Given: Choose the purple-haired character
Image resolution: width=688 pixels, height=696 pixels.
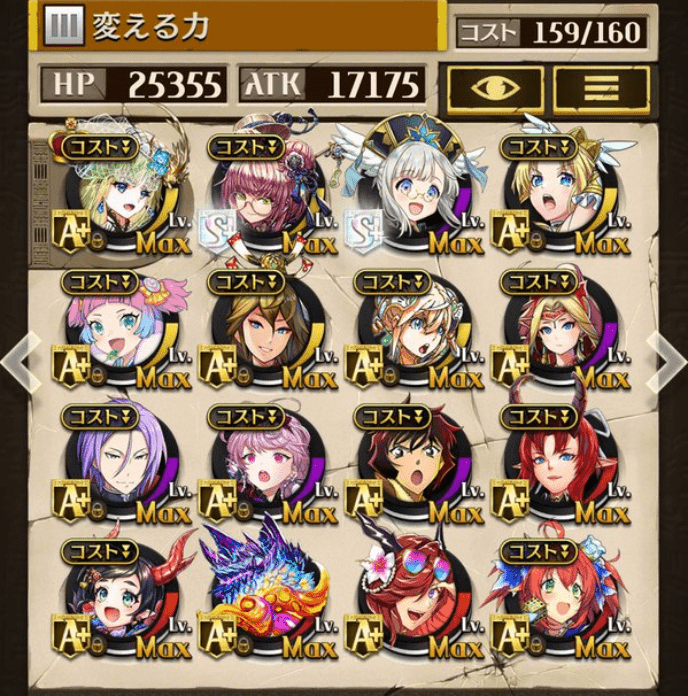Looking at the screenshot, I should click(118, 463).
